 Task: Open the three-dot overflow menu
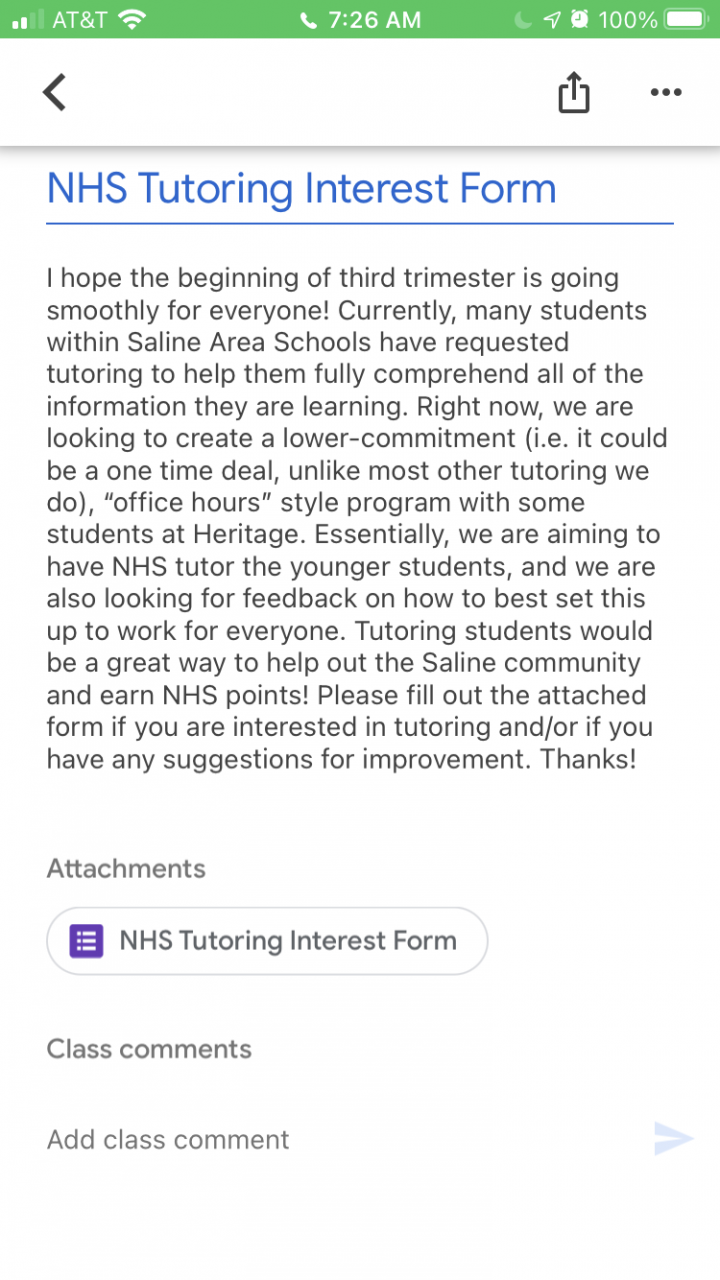pyautogui.click(x=665, y=93)
